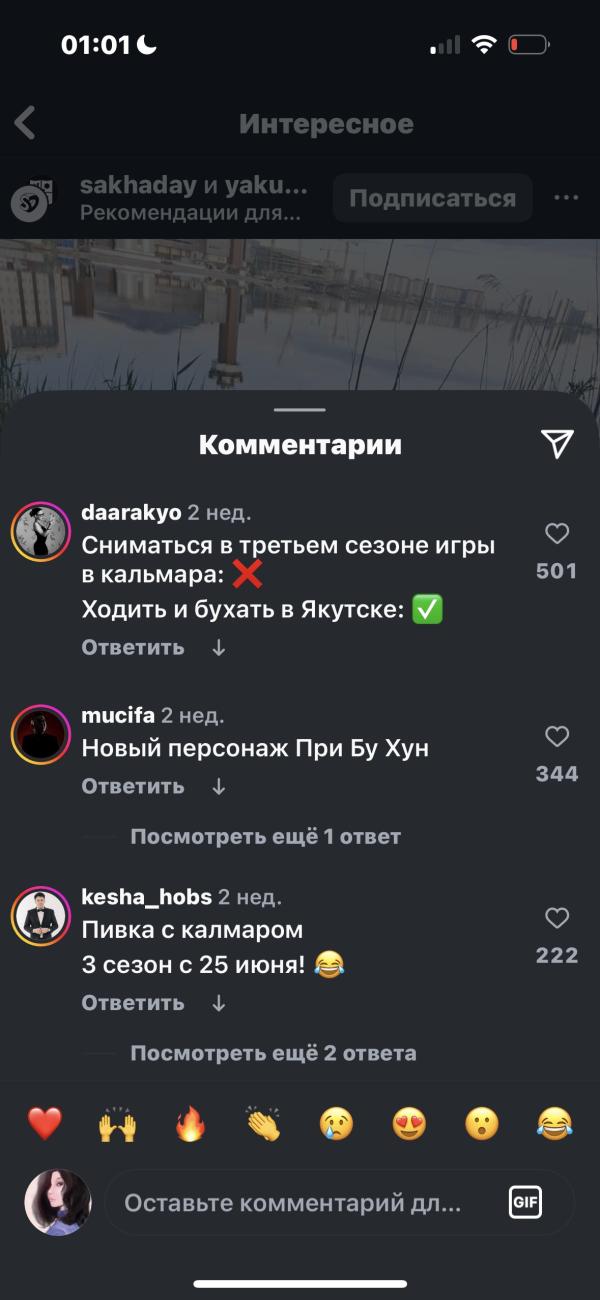
Task: Expand 'Посмотреть ещё 1 ответ' replies
Action: (x=265, y=836)
